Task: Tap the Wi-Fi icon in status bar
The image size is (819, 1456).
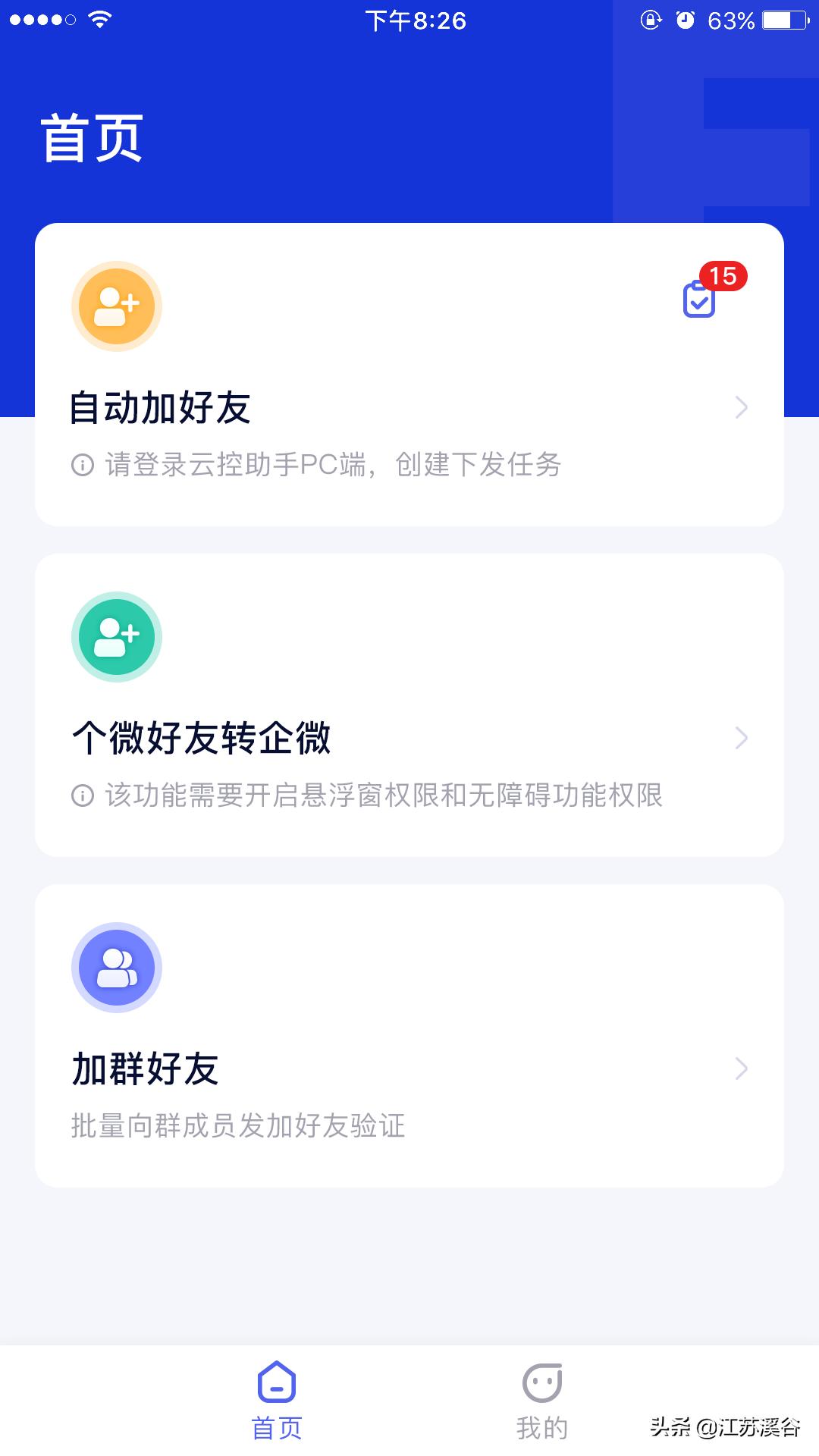Action: (99, 20)
